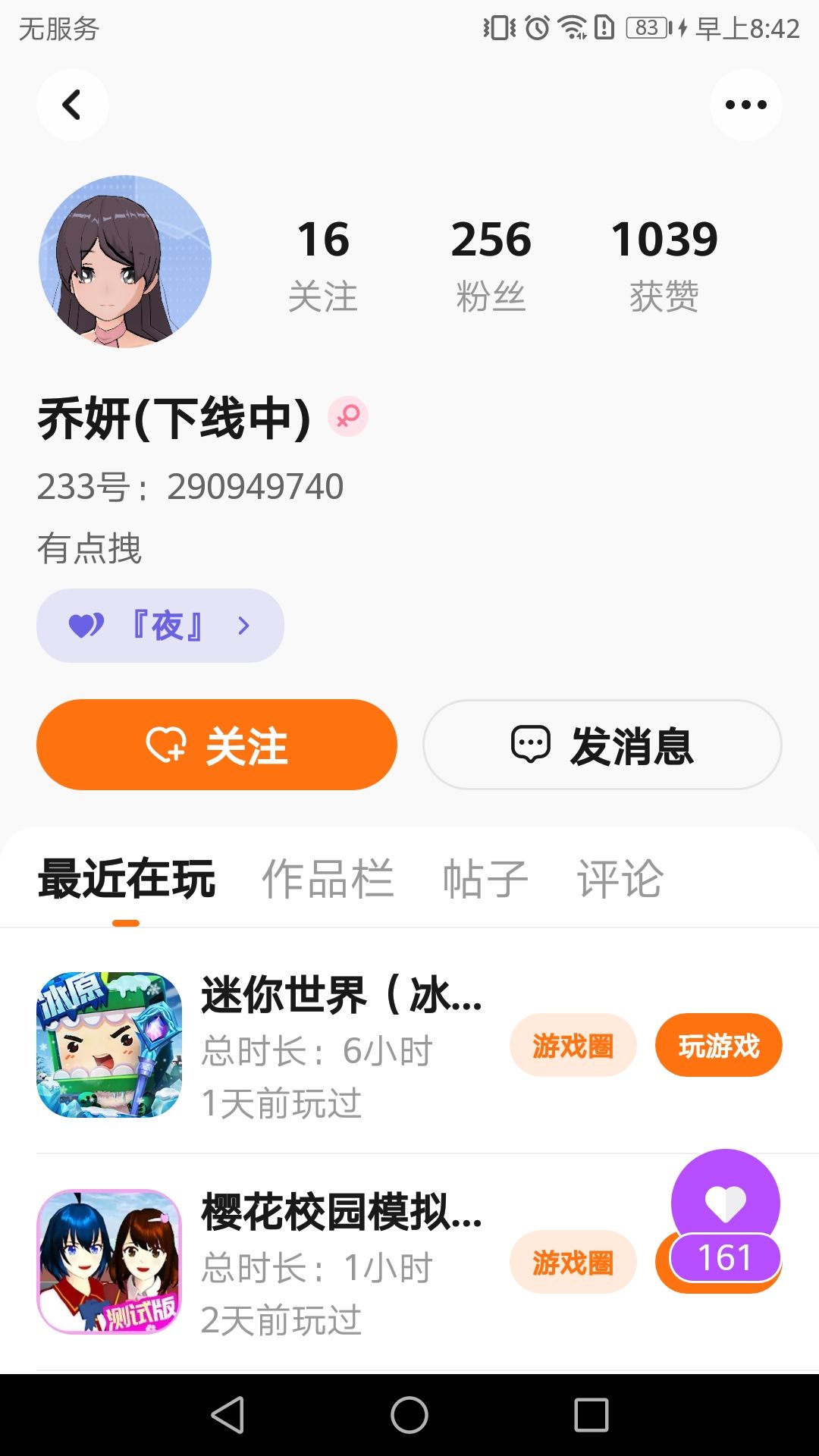Open 游戏圈 for 迷你世界
The image size is (819, 1456).
pyautogui.click(x=573, y=1046)
